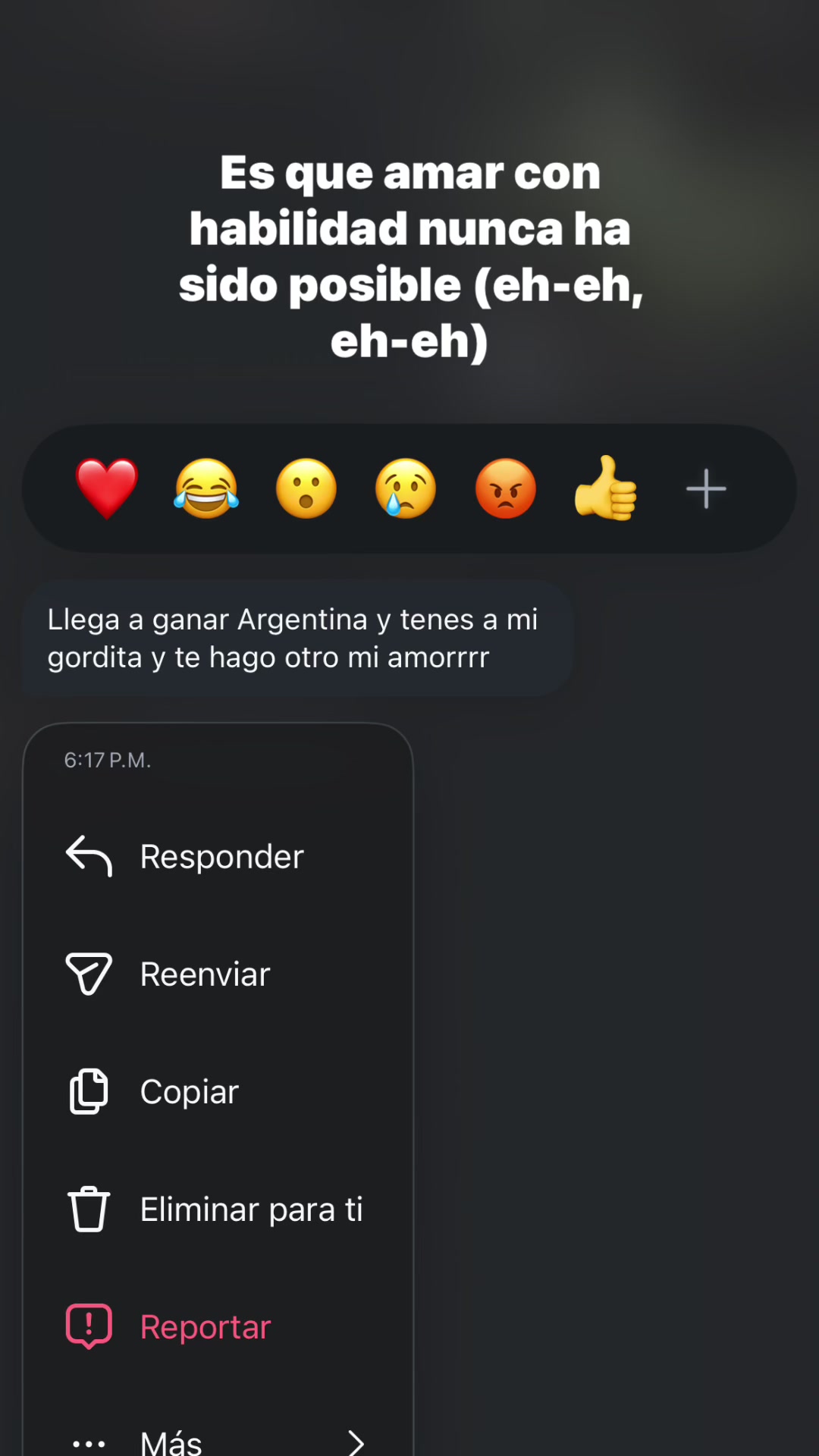Viewport: 819px width, 1456px height.
Task: React with the laughing tears emoji
Action: tap(206, 488)
